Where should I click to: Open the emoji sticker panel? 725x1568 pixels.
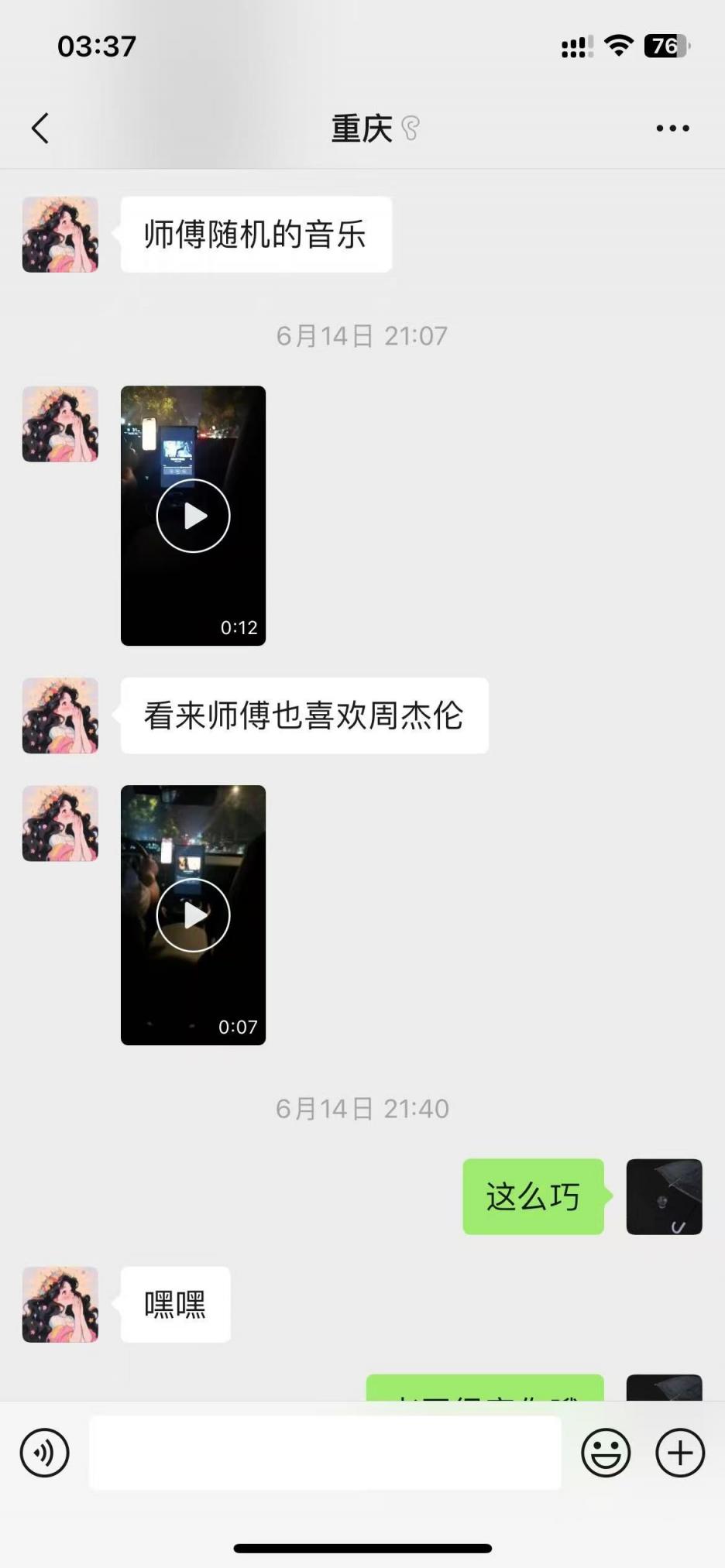click(x=606, y=1453)
